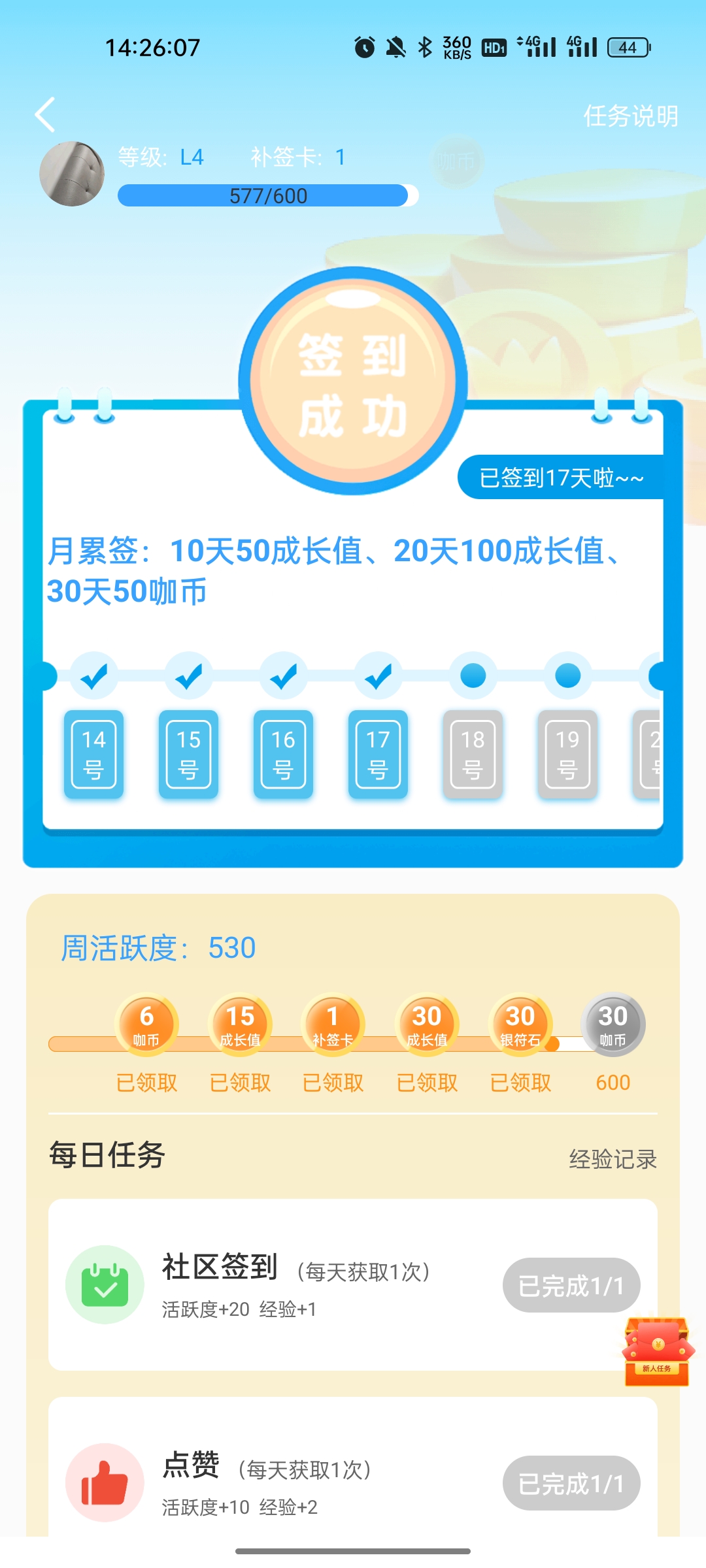
Task: Select the 18号 calendar day tile
Action: [473, 755]
